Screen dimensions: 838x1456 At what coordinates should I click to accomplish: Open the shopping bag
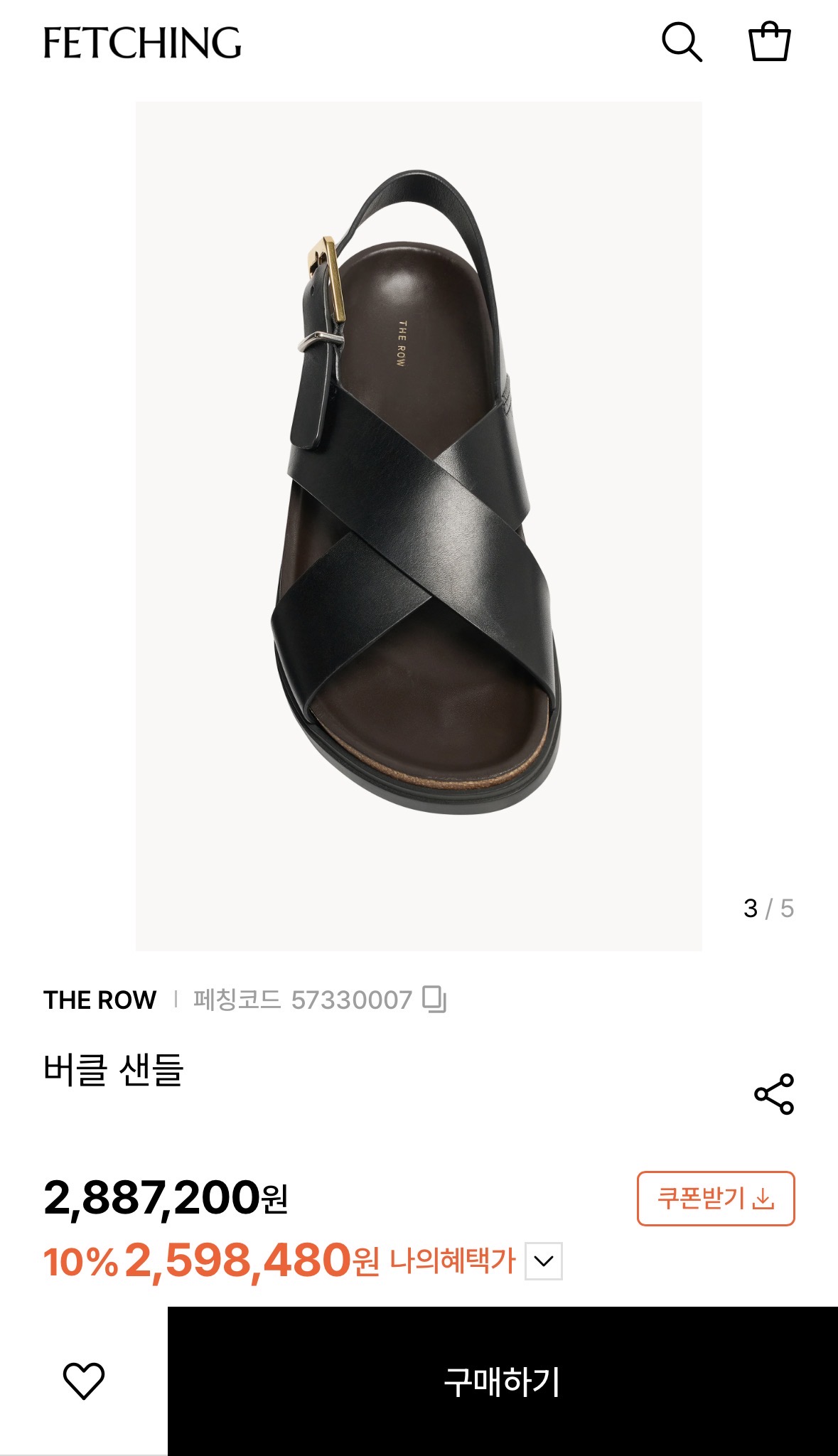[x=769, y=43]
